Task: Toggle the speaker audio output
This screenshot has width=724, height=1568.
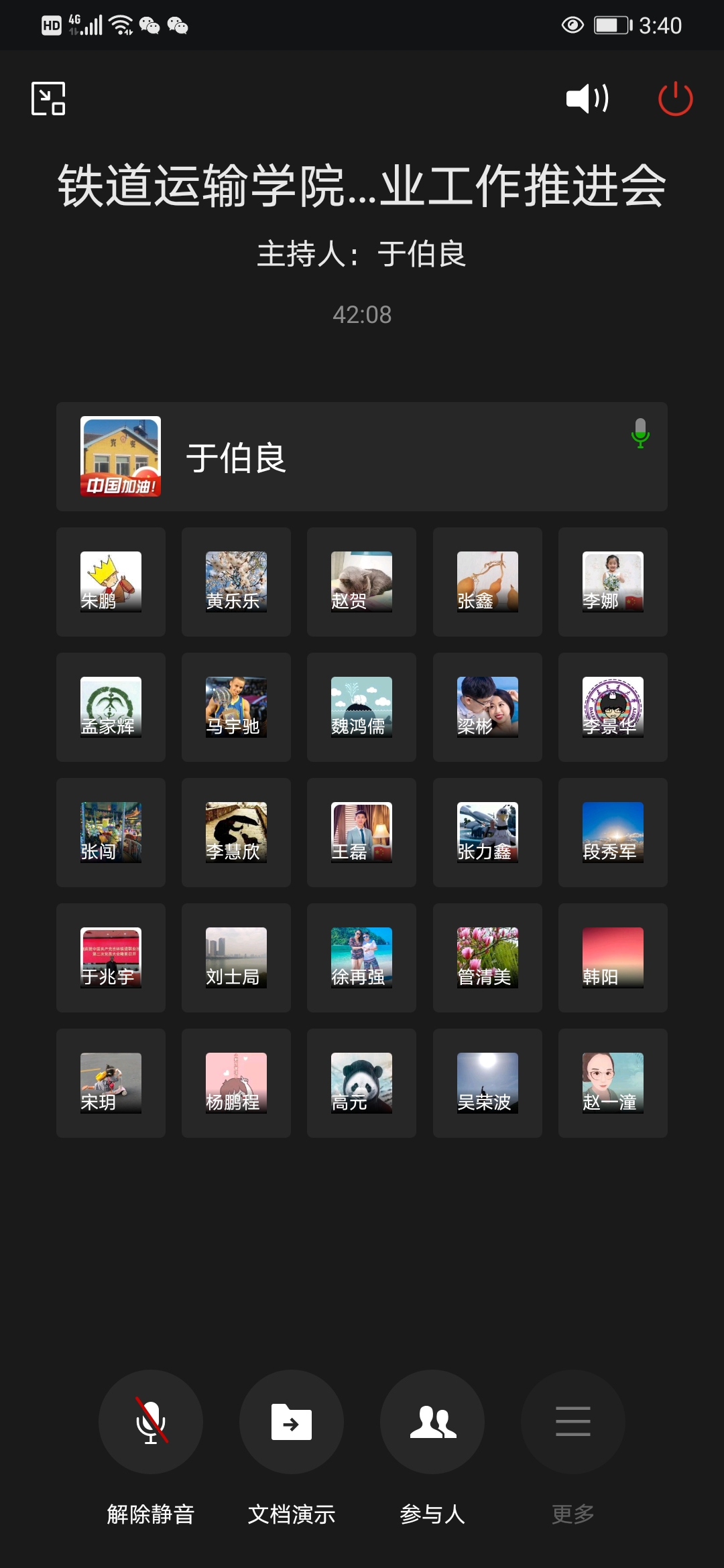Action: tap(587, 99)
